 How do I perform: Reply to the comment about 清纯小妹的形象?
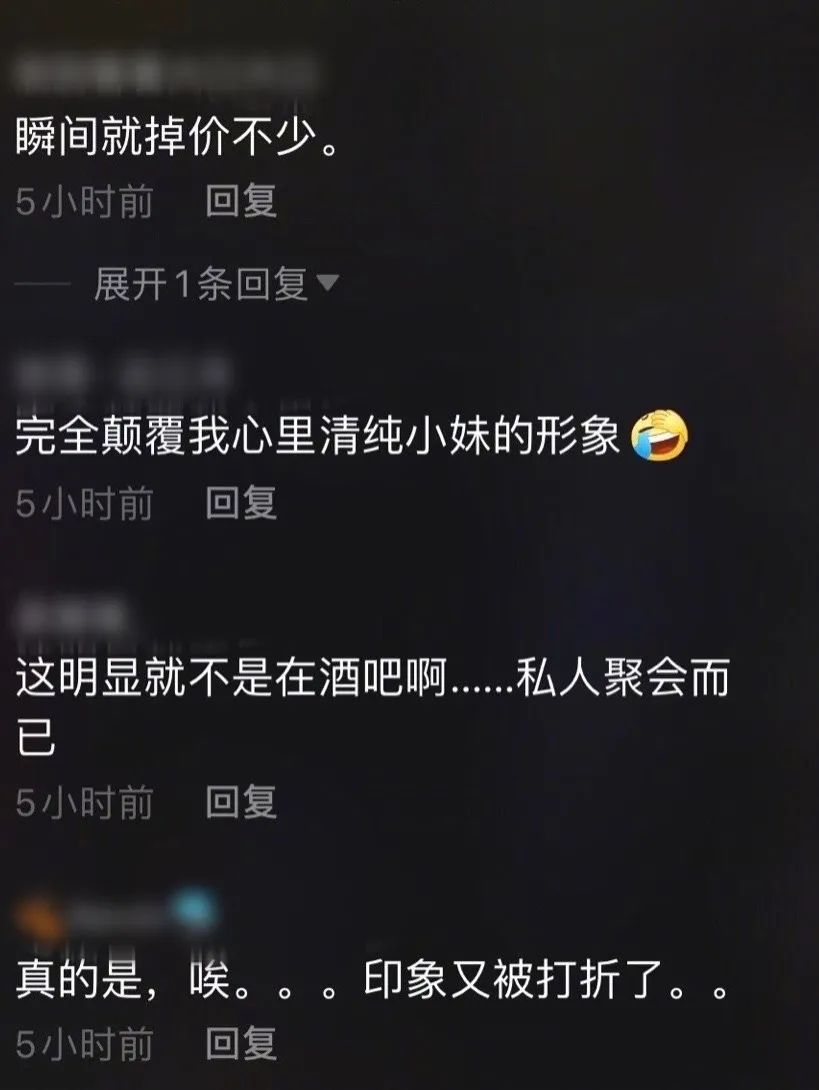241,503
